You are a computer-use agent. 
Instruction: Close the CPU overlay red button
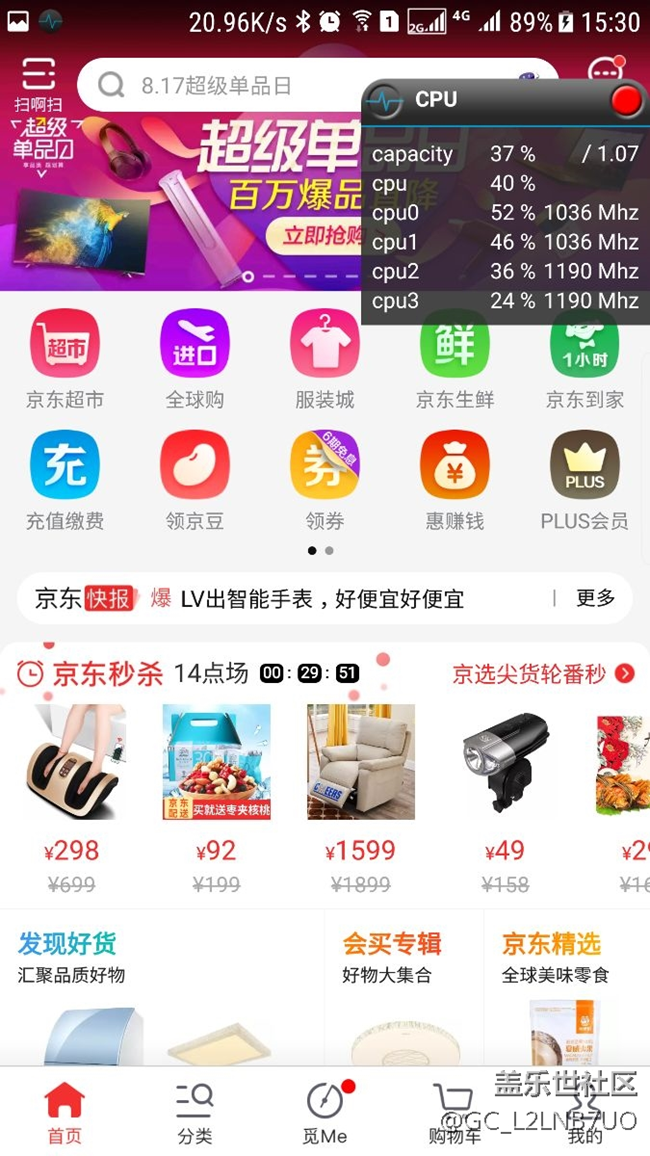click(x=627, y=100)
